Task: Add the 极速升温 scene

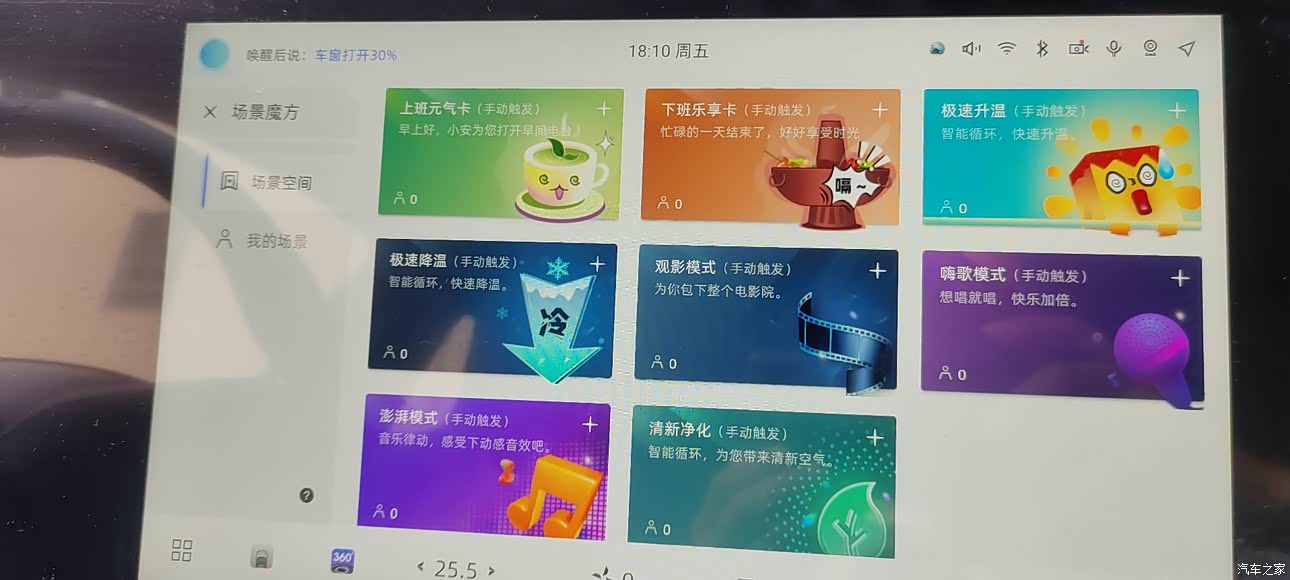Action: pos(1178,110)
